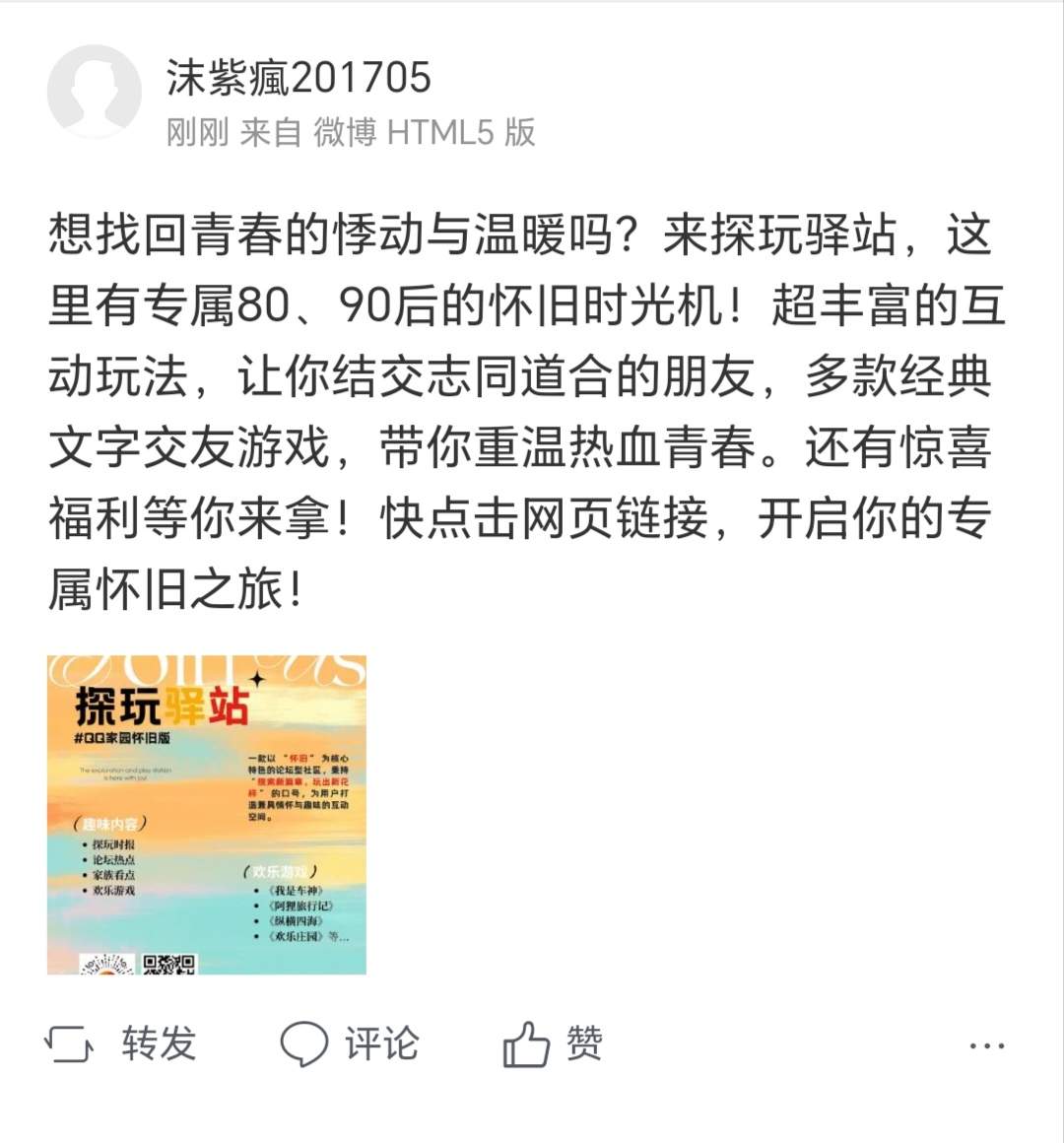The height and width of the screenshot is (1143, 1064).
Task: Open the username 沫紫瘋201705
Action: pos(298,78)
